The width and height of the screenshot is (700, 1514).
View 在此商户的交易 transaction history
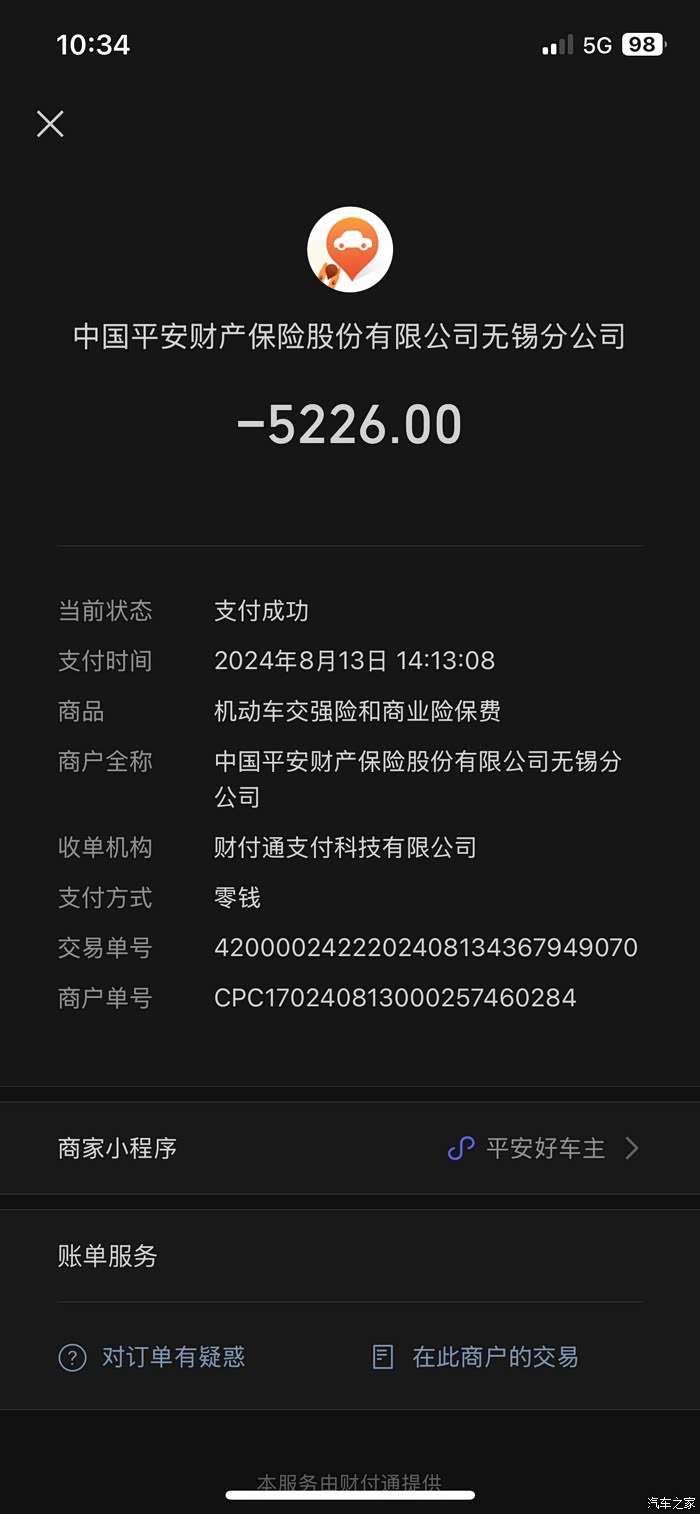coord(475,1357)
